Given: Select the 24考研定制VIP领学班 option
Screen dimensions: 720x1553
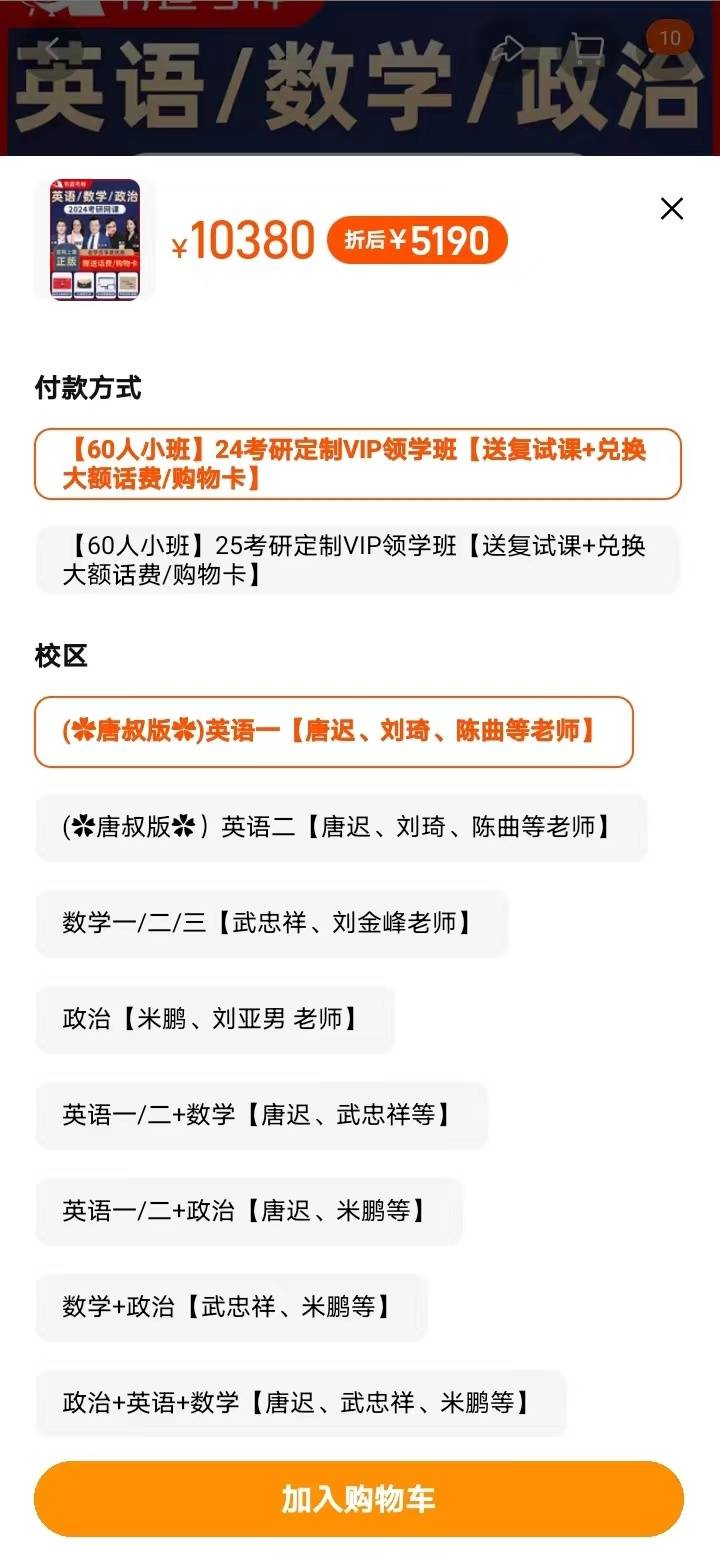Looking at the screenshot, I should [357, 464].
